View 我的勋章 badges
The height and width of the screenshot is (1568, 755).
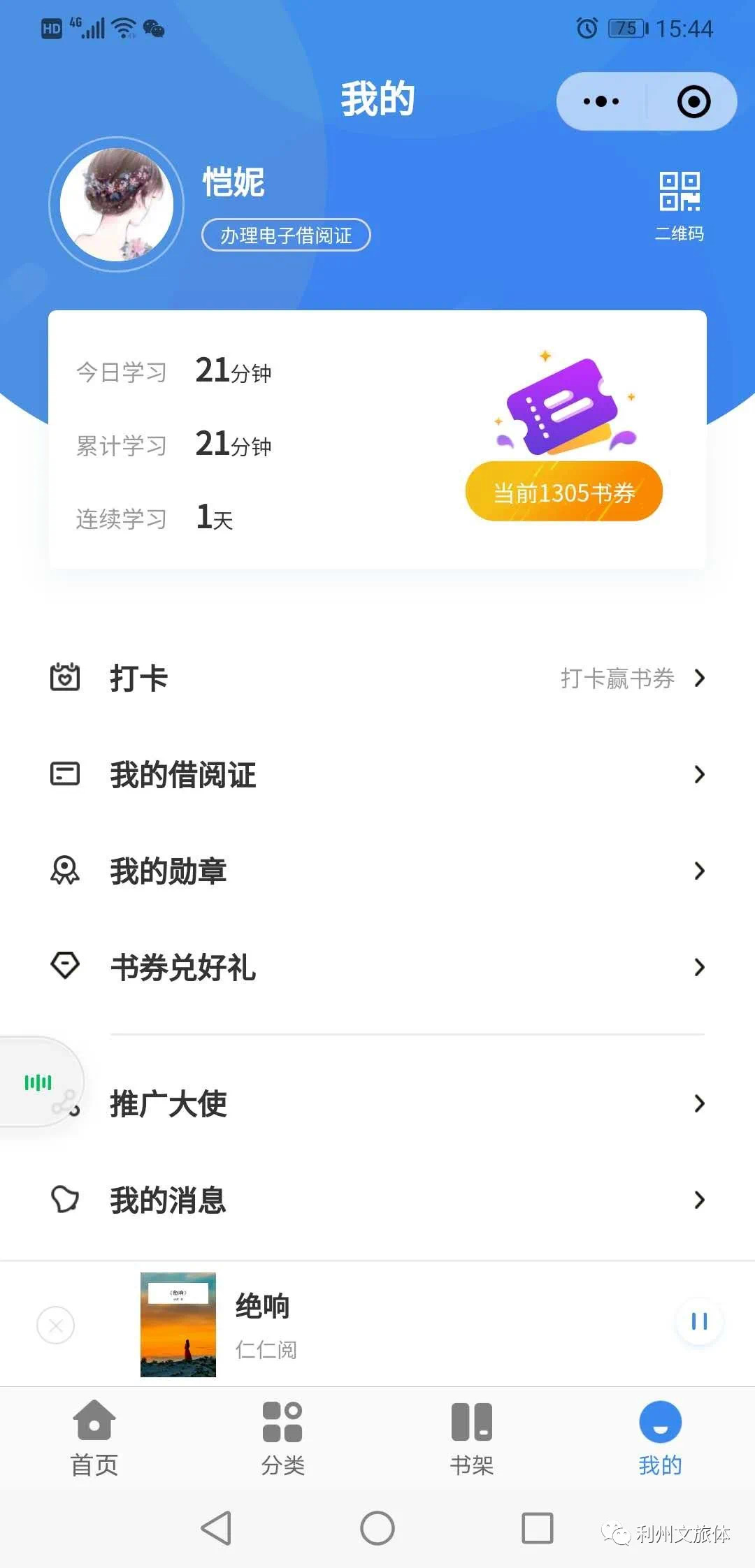(377, 871)
